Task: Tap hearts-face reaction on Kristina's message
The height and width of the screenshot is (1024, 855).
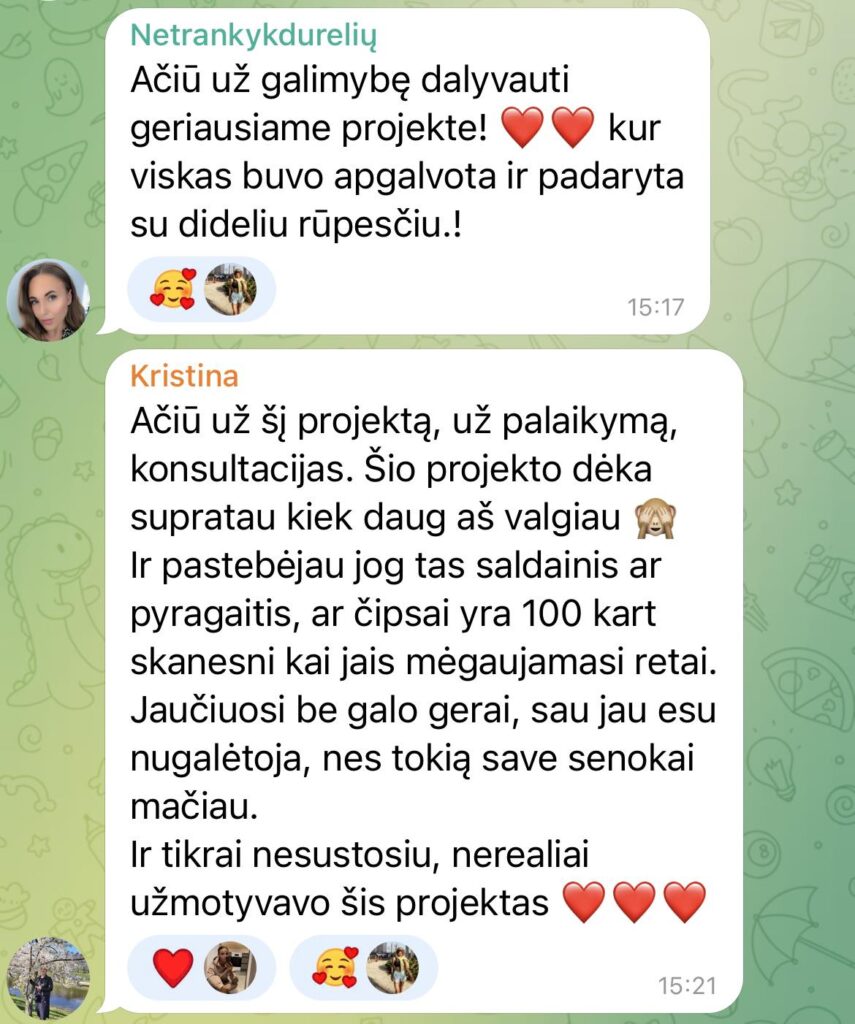Action: 336,968
